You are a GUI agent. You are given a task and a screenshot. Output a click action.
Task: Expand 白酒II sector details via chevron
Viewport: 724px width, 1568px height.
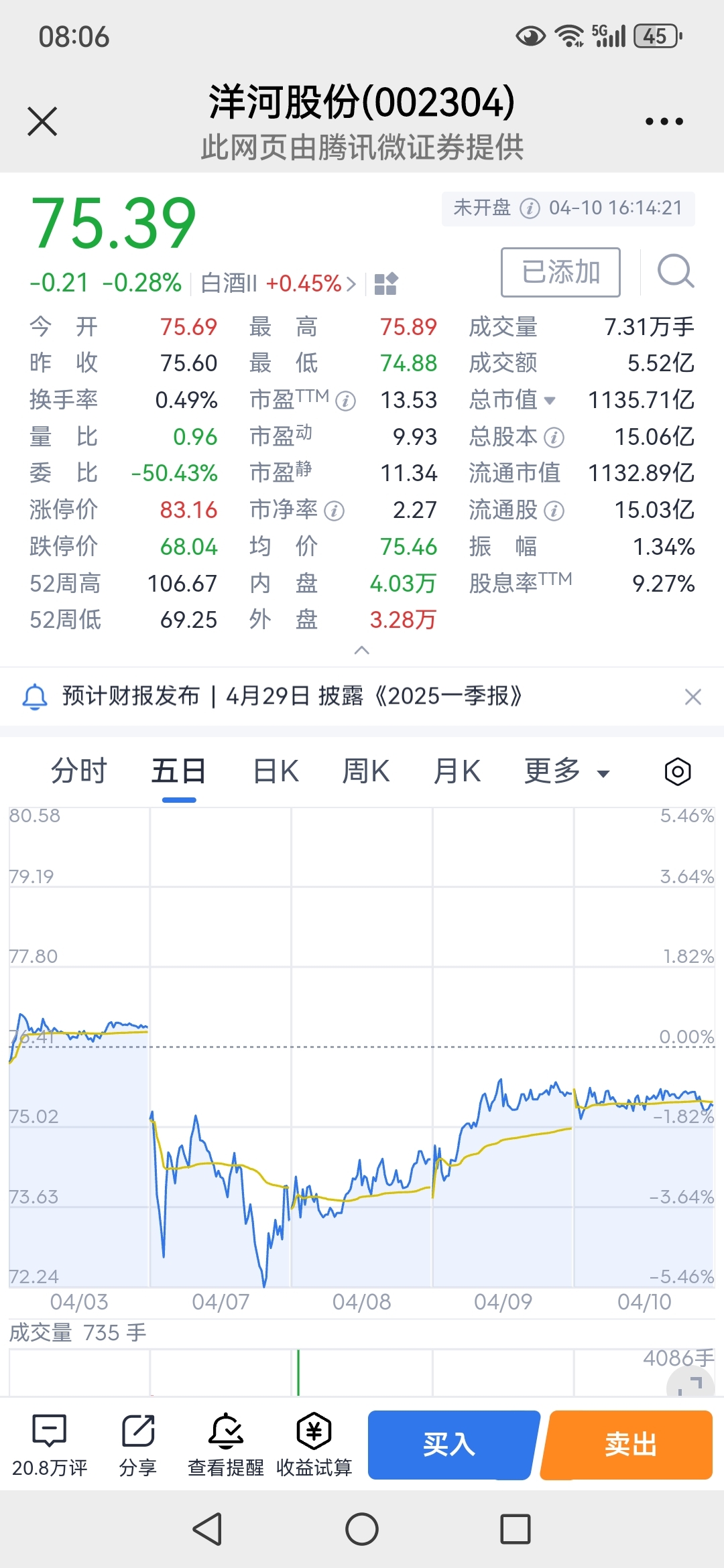click(351, 283)
